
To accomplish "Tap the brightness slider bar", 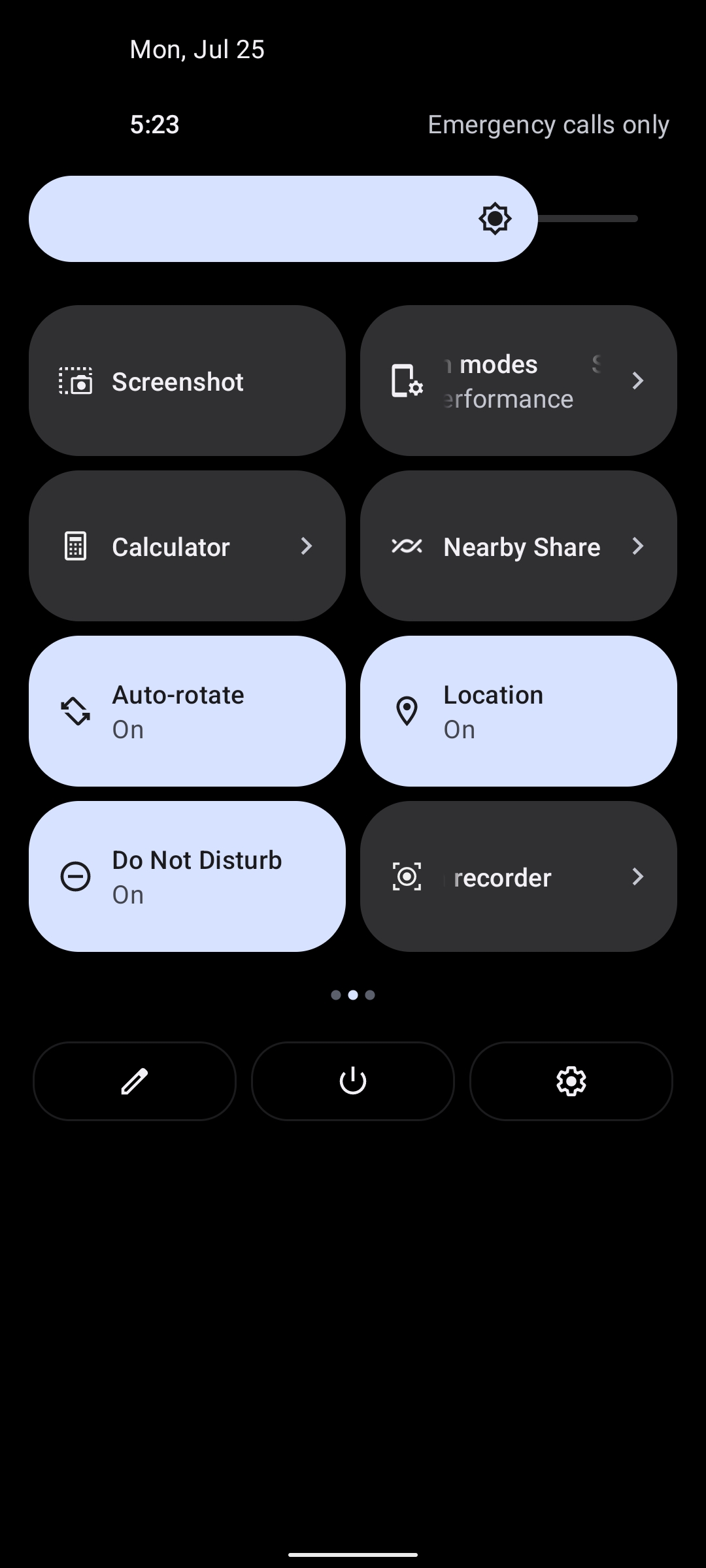I will (333, 219).
